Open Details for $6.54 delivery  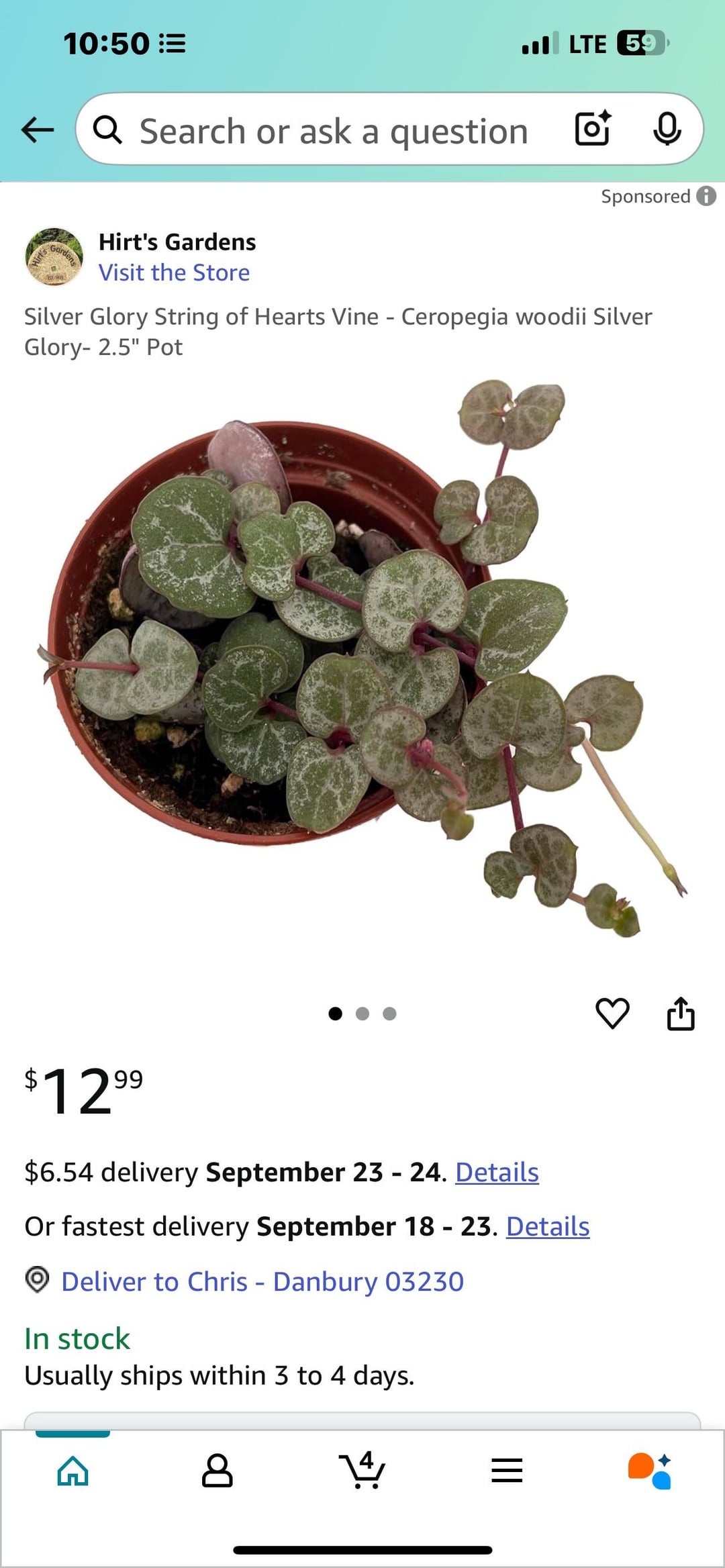point(497,1172)
